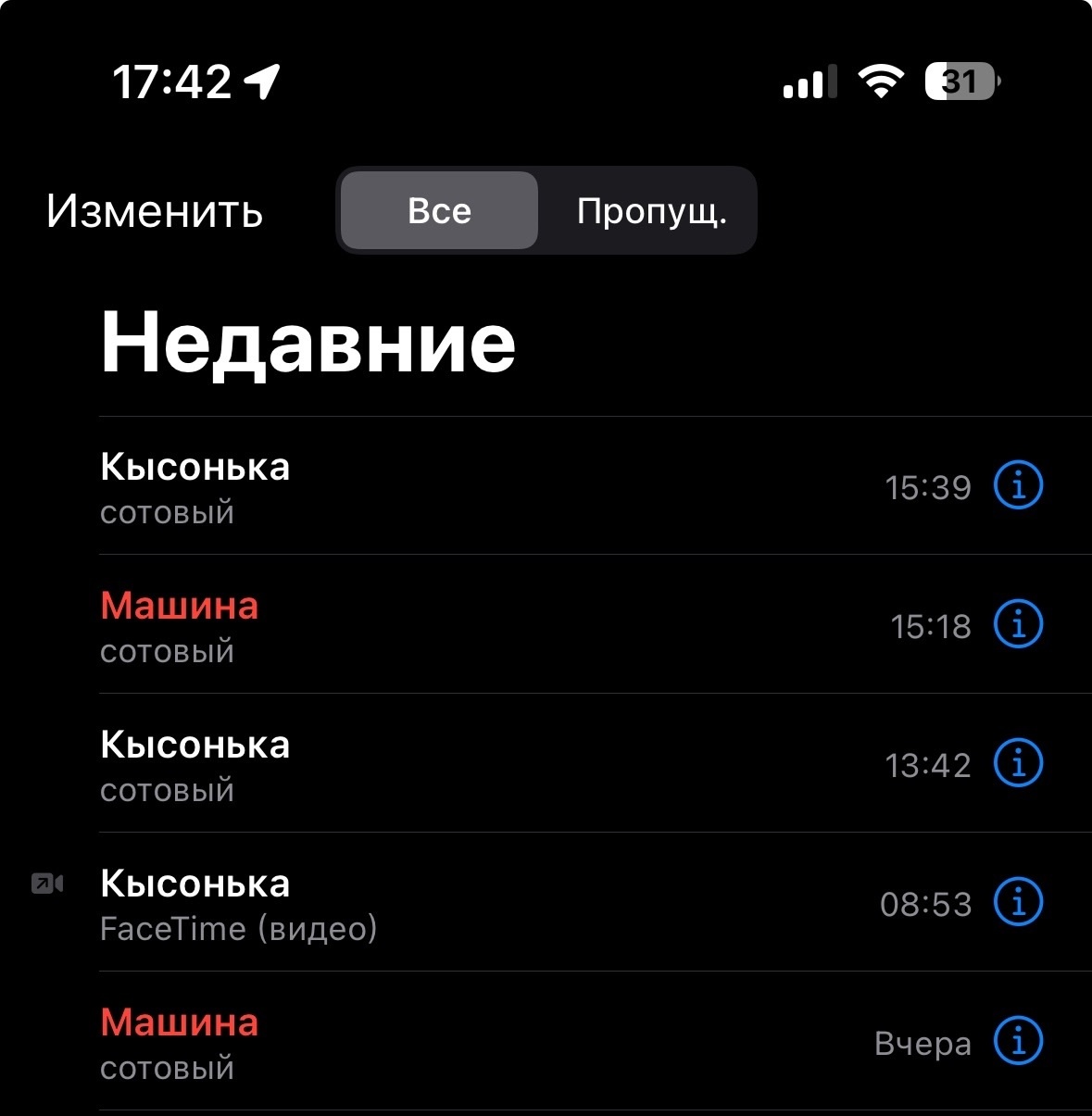Viewport: 1092px width, 1116px height.
Task: View details of Машина 15:18 call
Action: coord(1018,624)
